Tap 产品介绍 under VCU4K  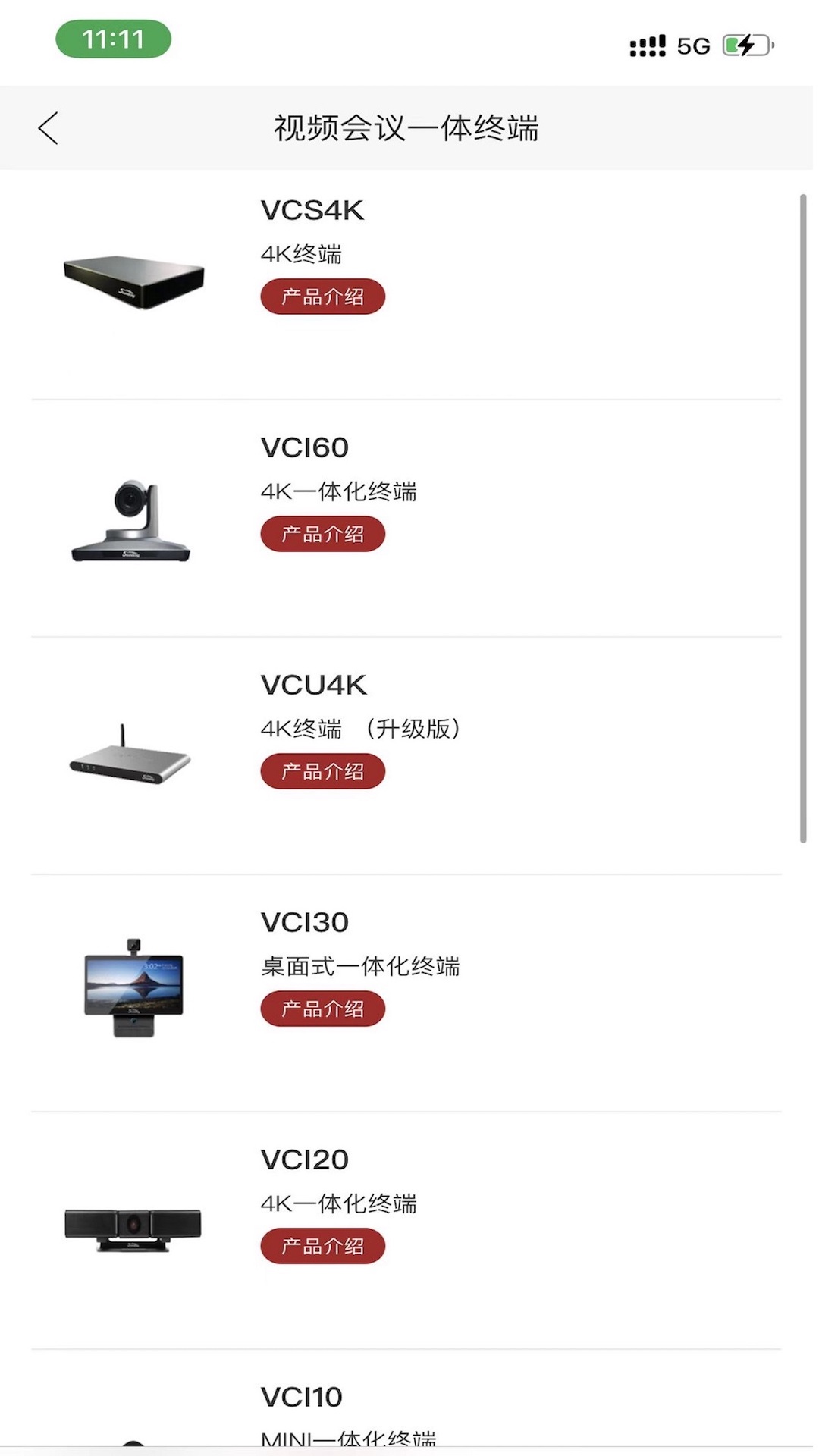322,770
